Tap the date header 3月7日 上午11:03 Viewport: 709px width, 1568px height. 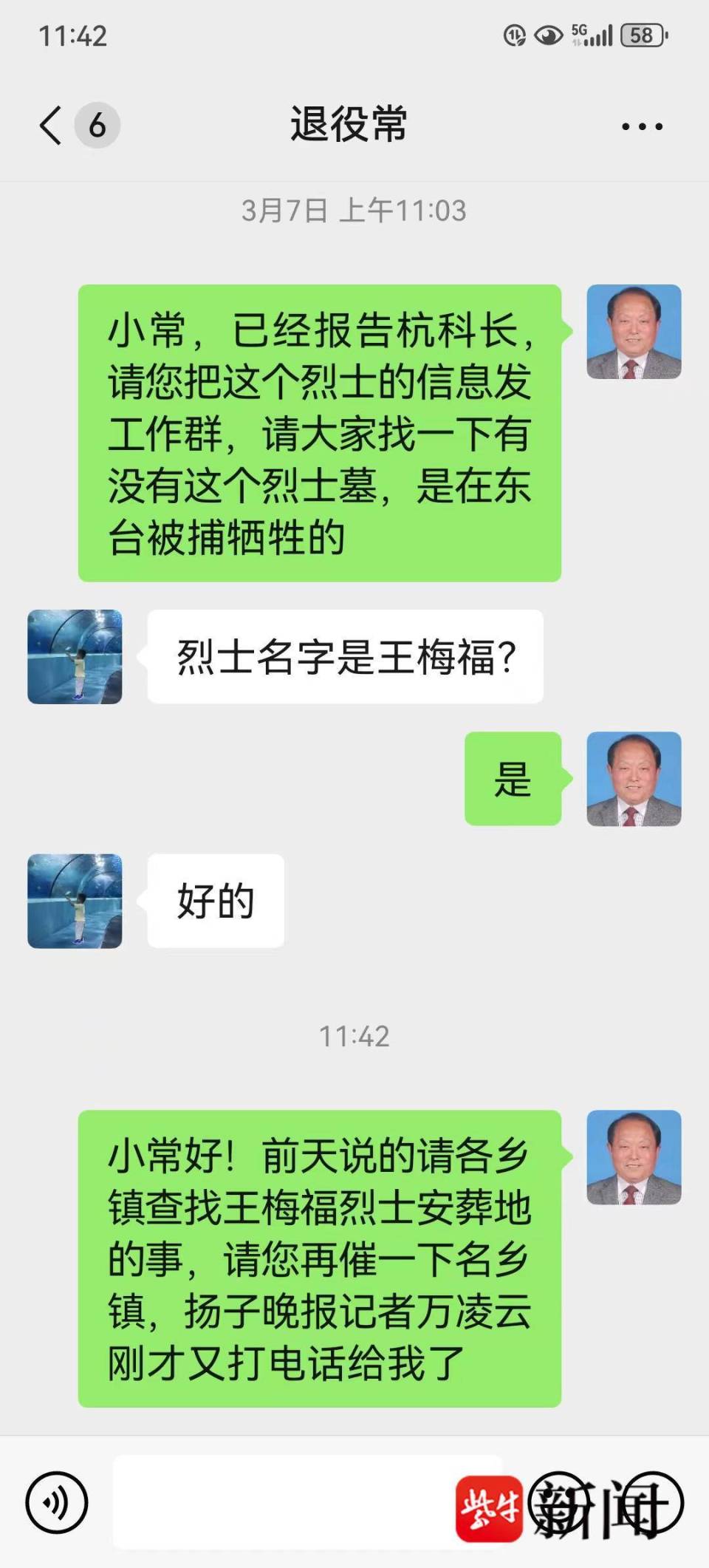pos(353,209)
